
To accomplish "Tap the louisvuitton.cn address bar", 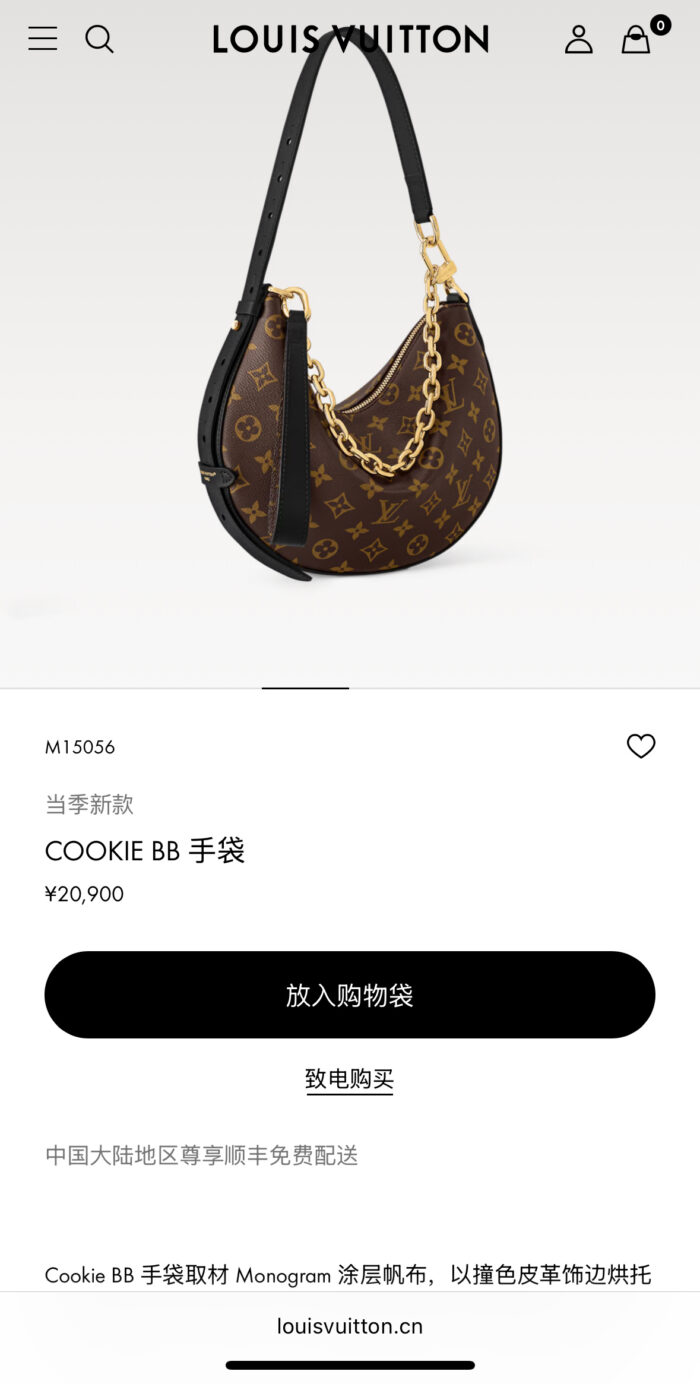I will pyautogui.click(x=350, y=1326).
